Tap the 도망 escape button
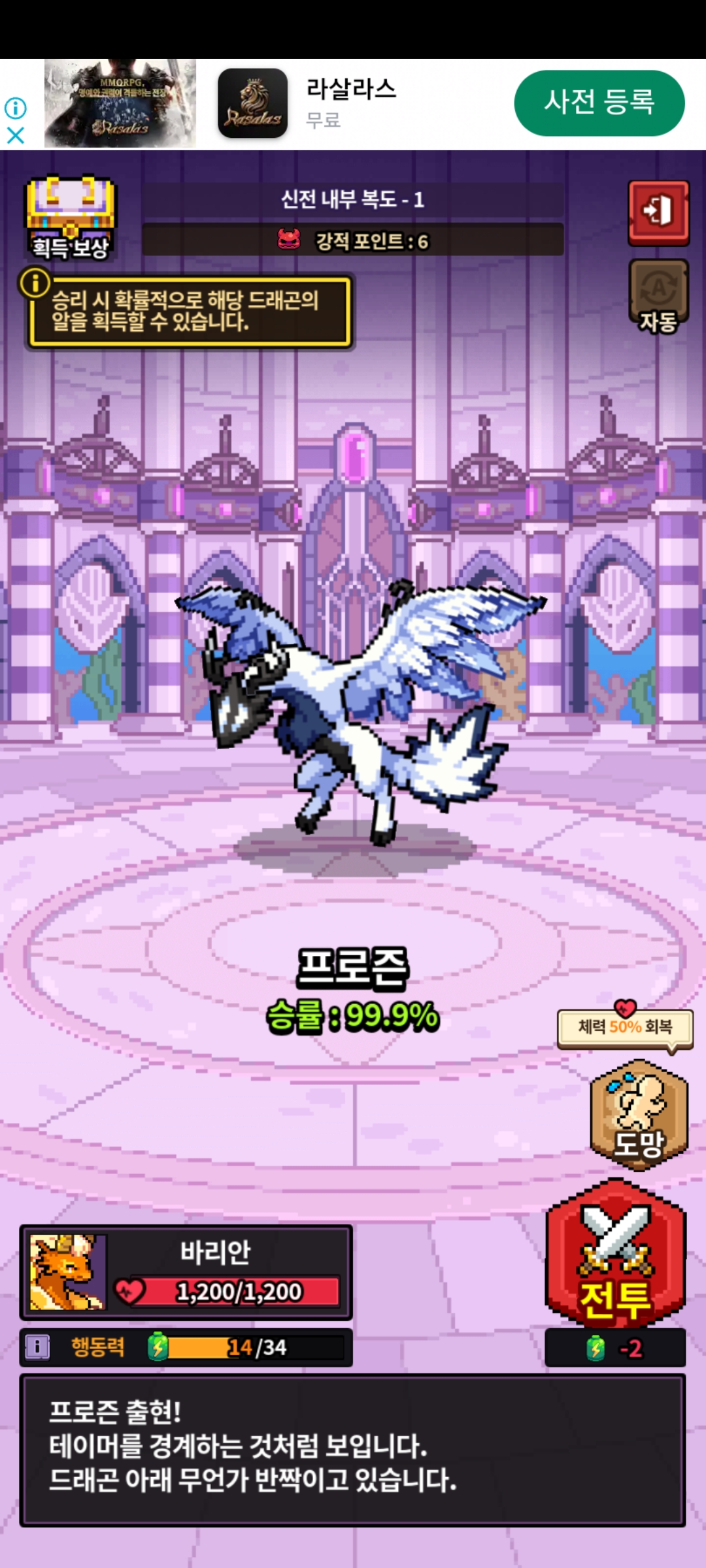Viewport: 706px width, 1568px height. click(639, 1115)
